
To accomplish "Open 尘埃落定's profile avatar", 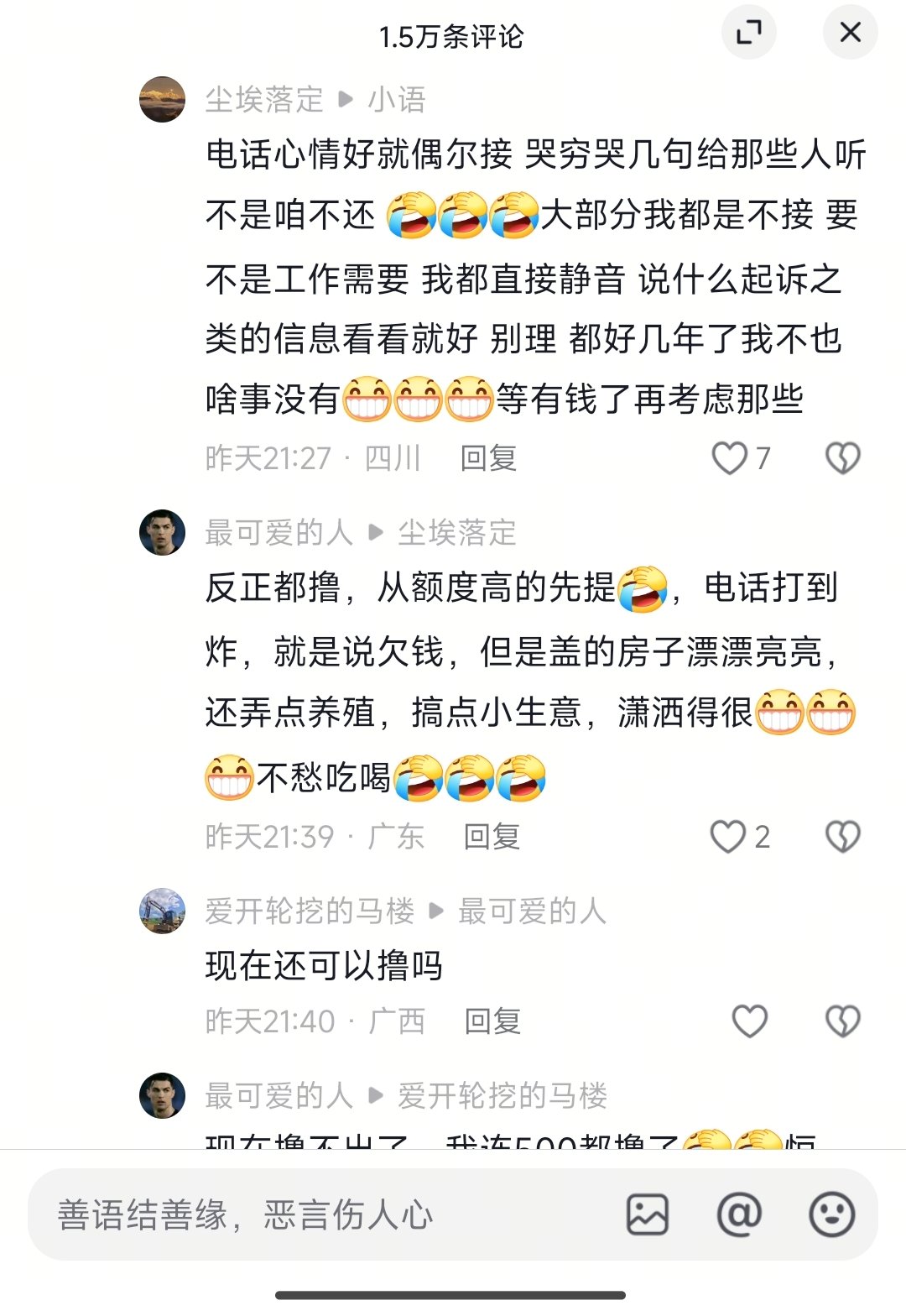I will [162, 100].
